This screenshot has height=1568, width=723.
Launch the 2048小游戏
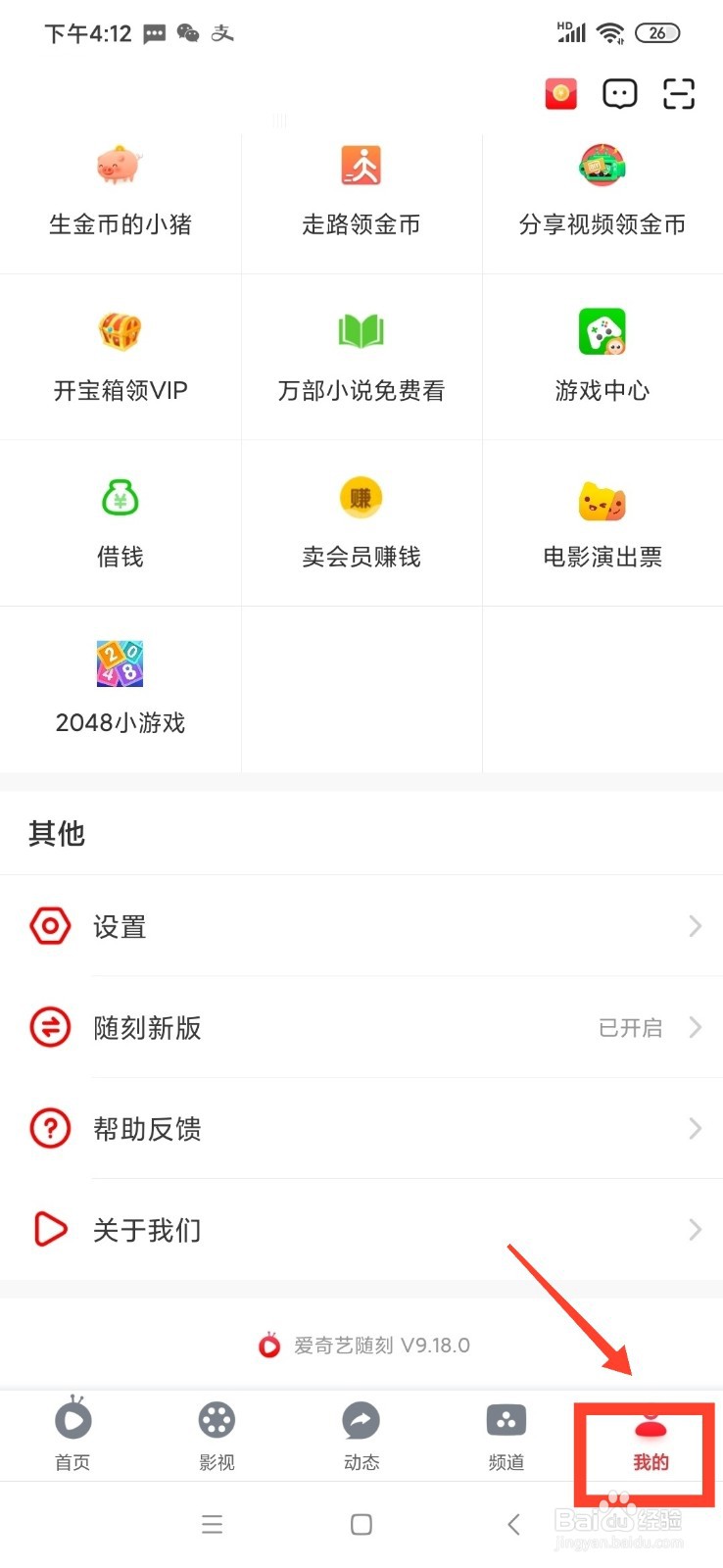(x=120, y=689)
